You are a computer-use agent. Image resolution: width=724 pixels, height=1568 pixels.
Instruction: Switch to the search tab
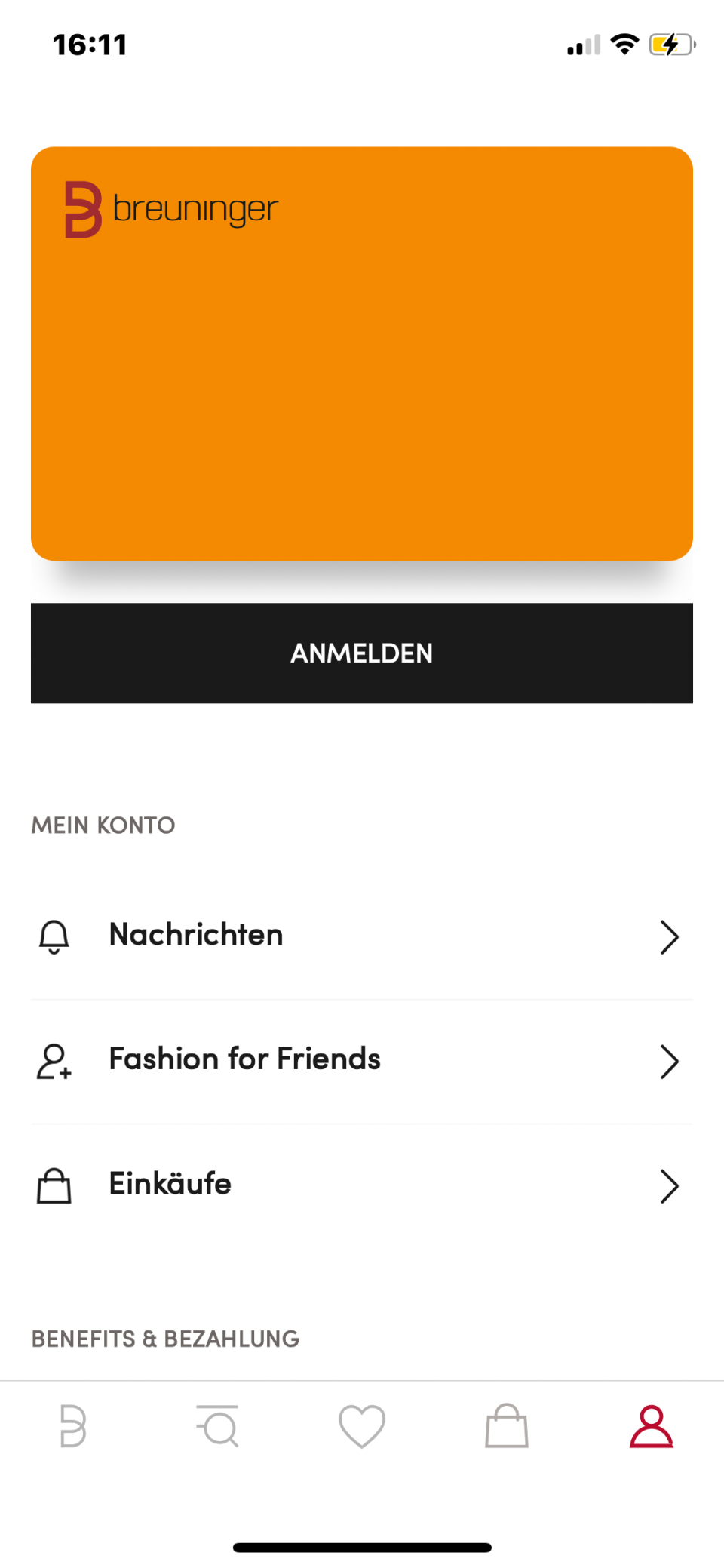pyautogui.click(x=218, y=1425)
